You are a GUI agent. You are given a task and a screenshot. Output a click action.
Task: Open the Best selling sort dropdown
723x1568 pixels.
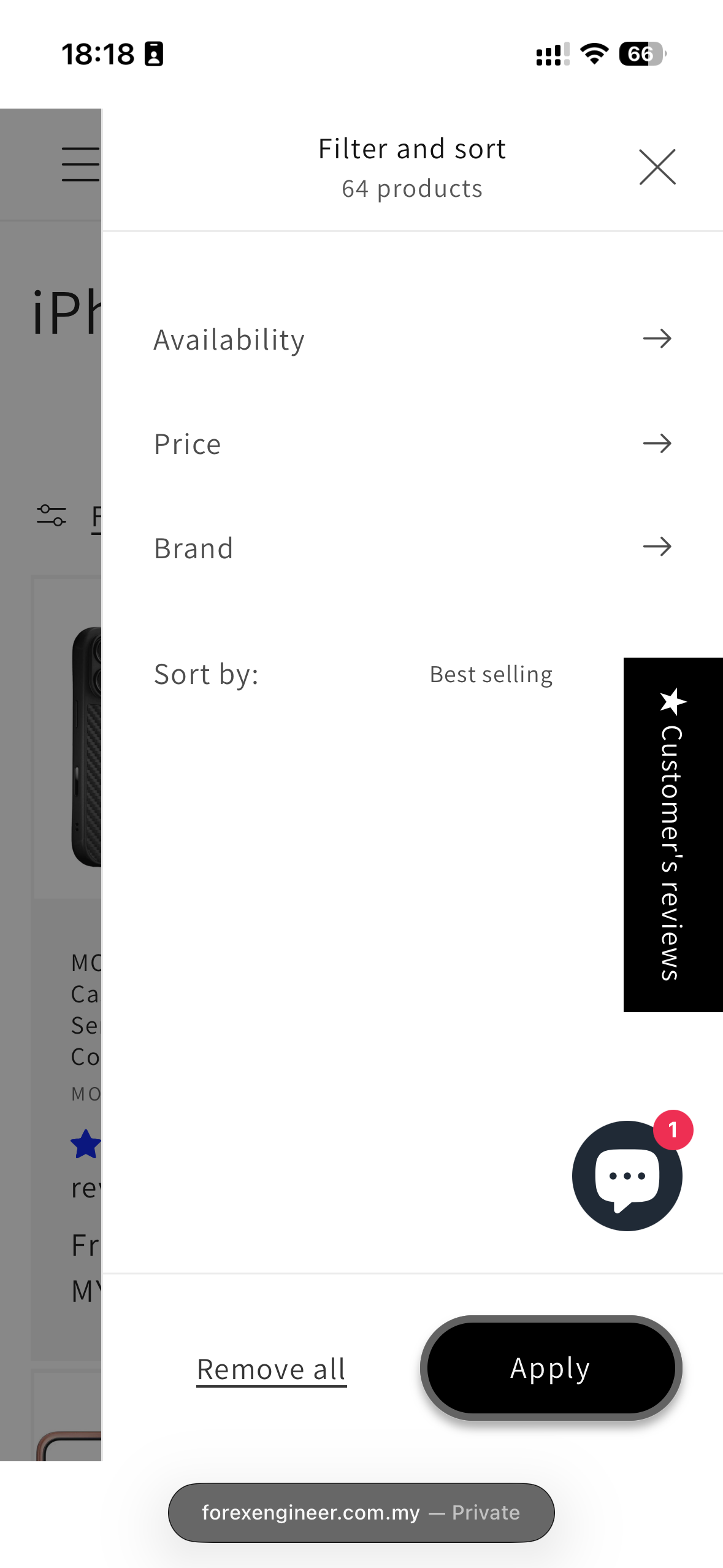coord(490,674)
